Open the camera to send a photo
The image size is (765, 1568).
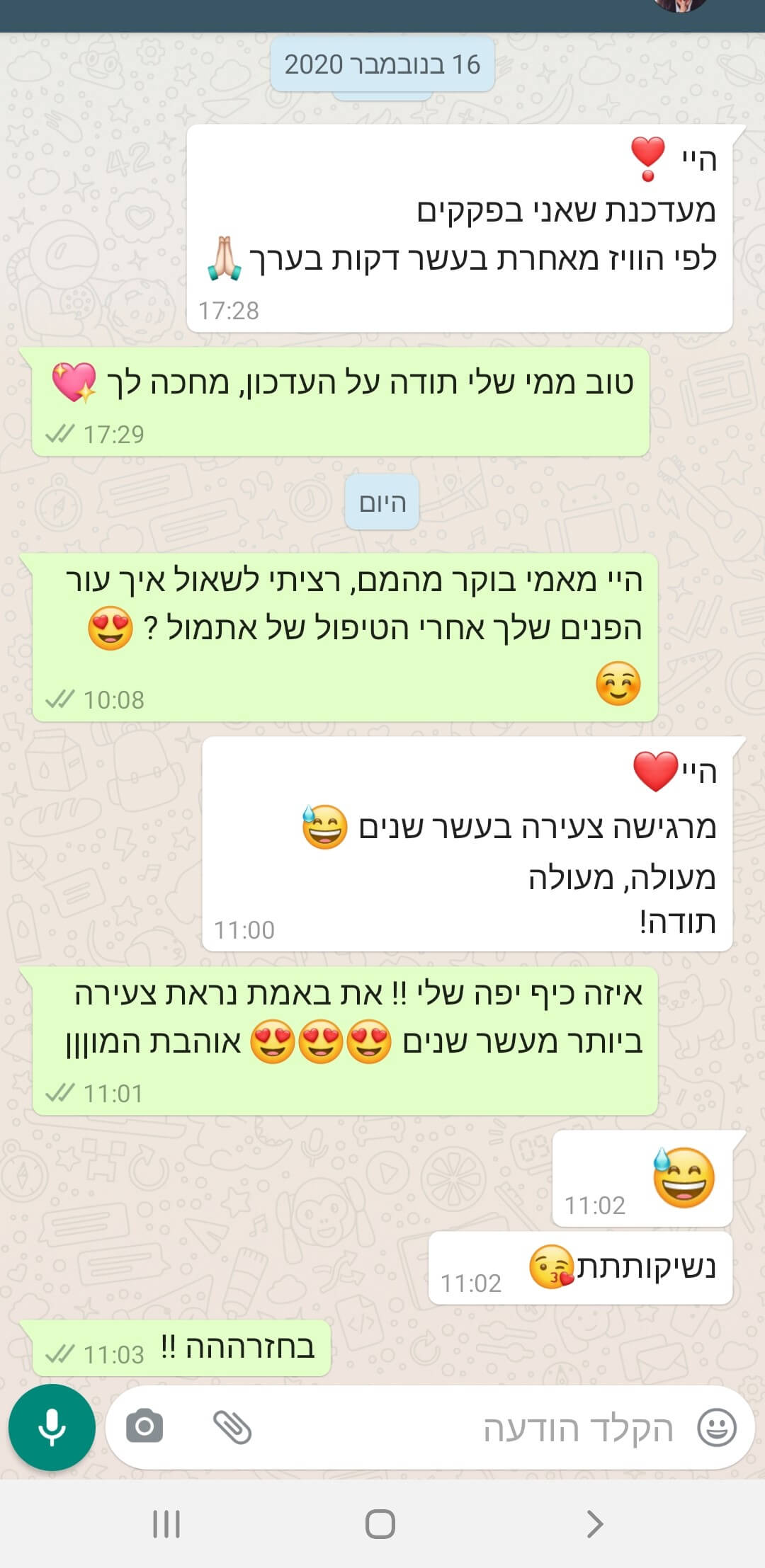point(144,1426)
